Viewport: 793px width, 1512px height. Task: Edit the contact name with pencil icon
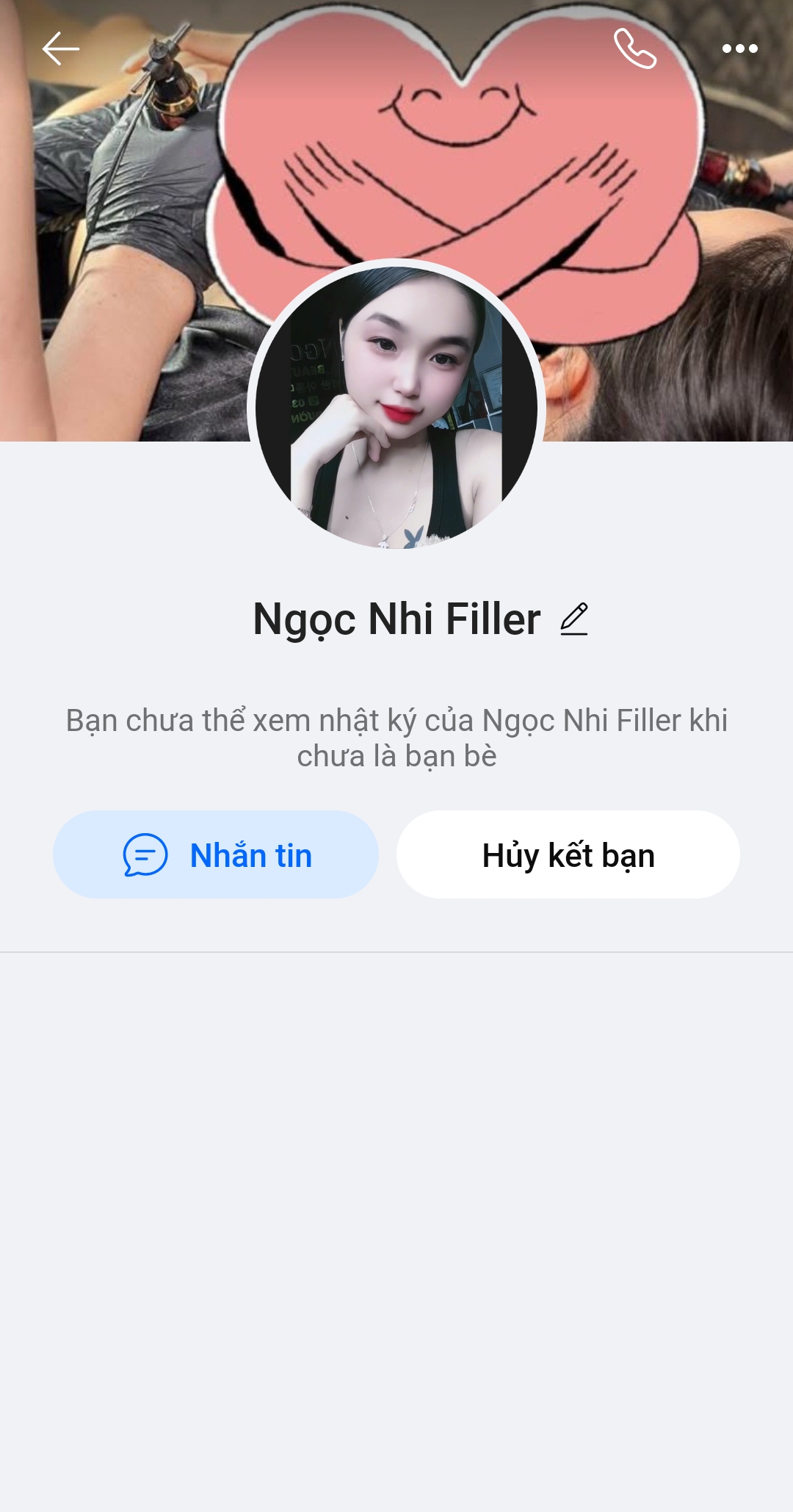click(x=574, y=619)
